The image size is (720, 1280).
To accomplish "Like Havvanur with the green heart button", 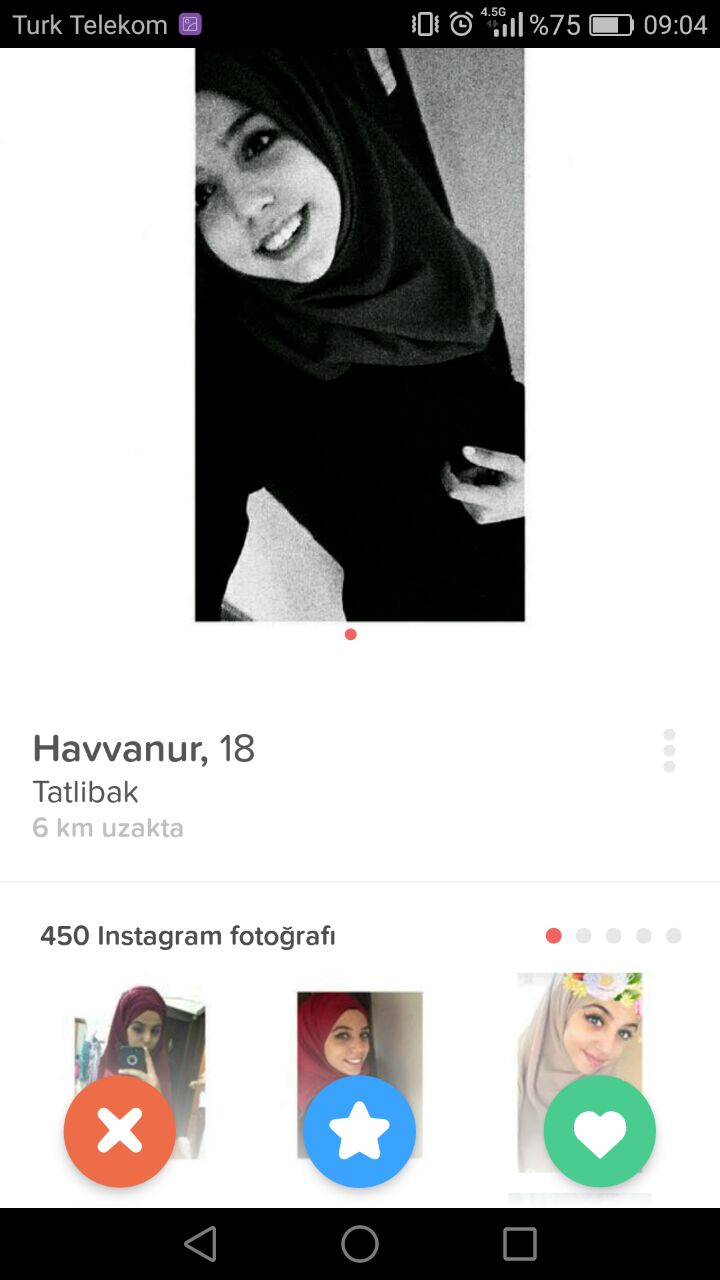I will tap(600, 1131).
